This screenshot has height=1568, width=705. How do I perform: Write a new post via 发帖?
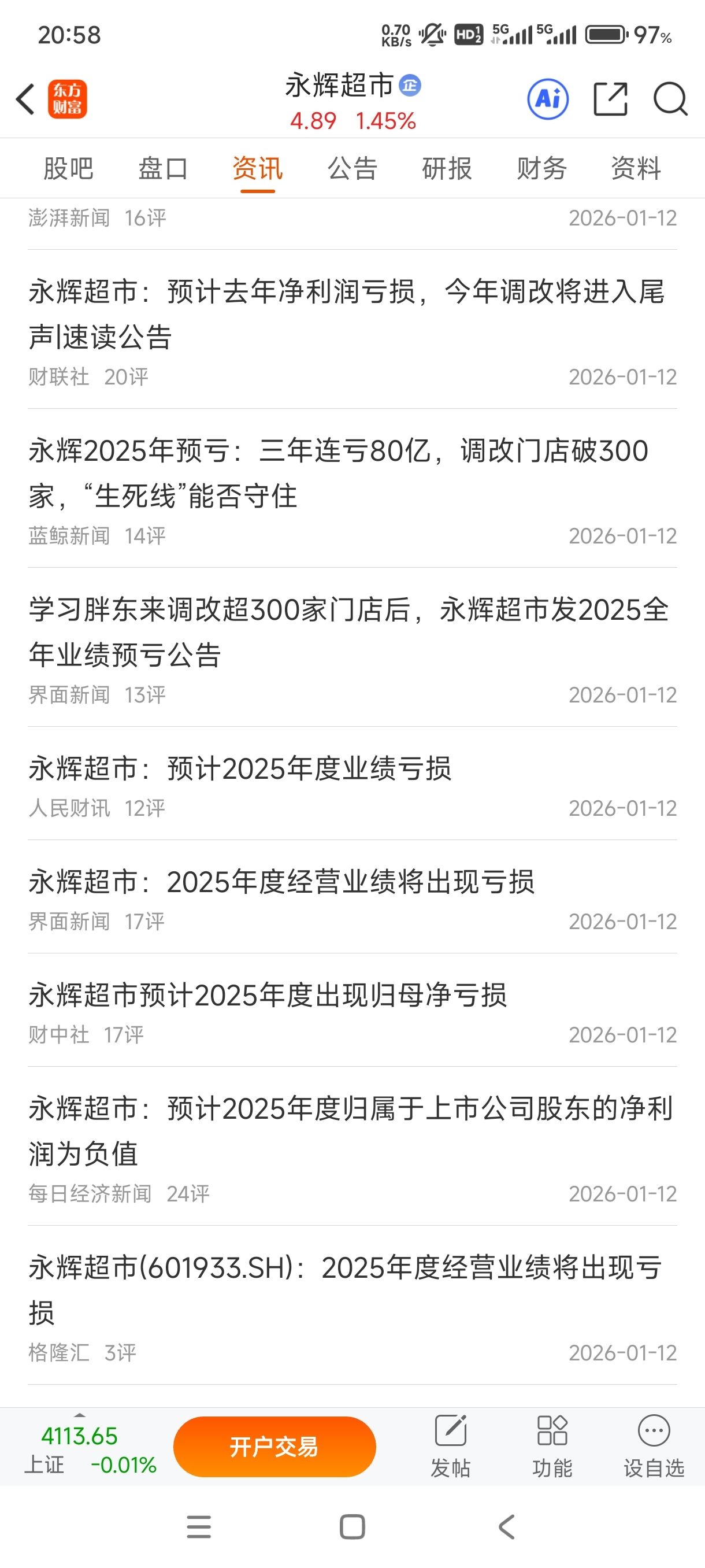450,1446
